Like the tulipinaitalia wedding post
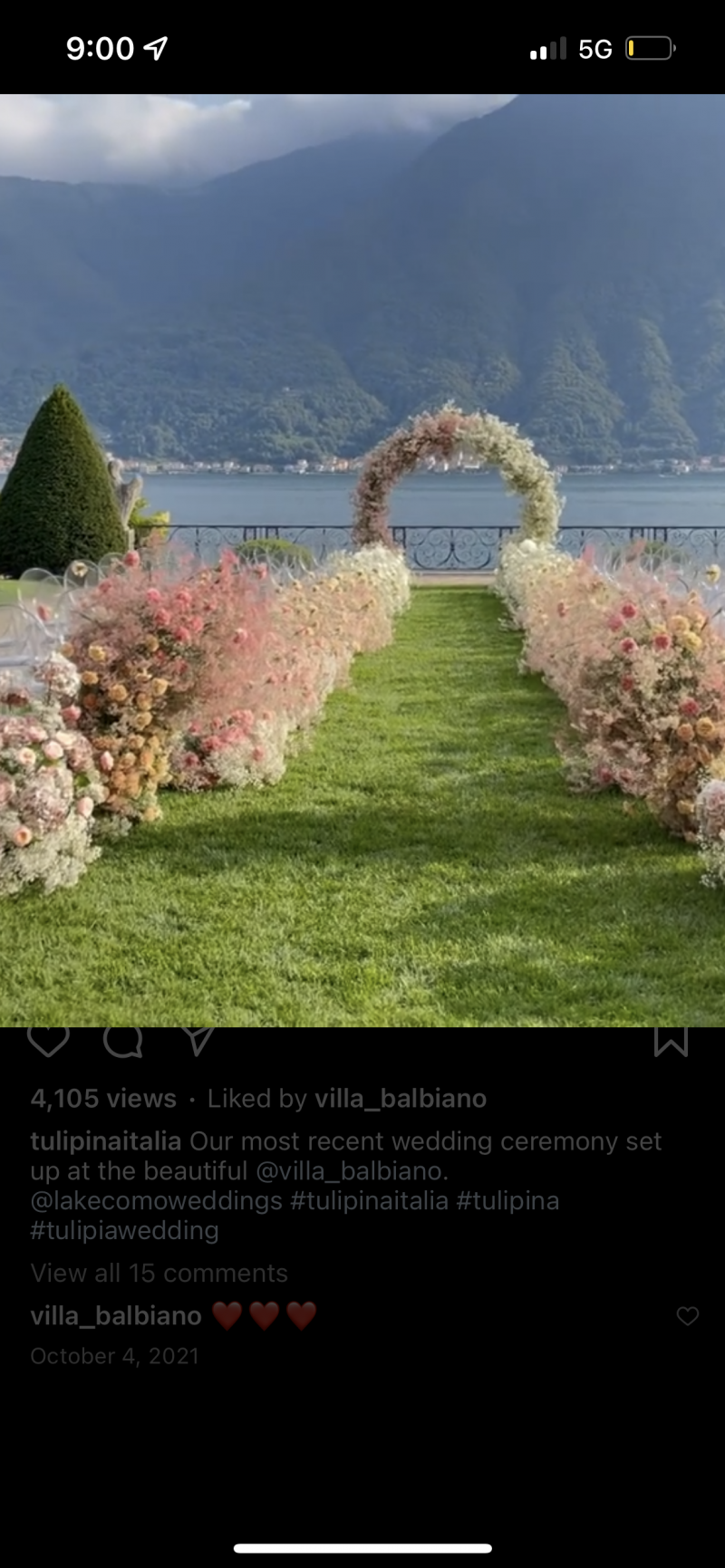725x1568 pixels. [48, 1040]
